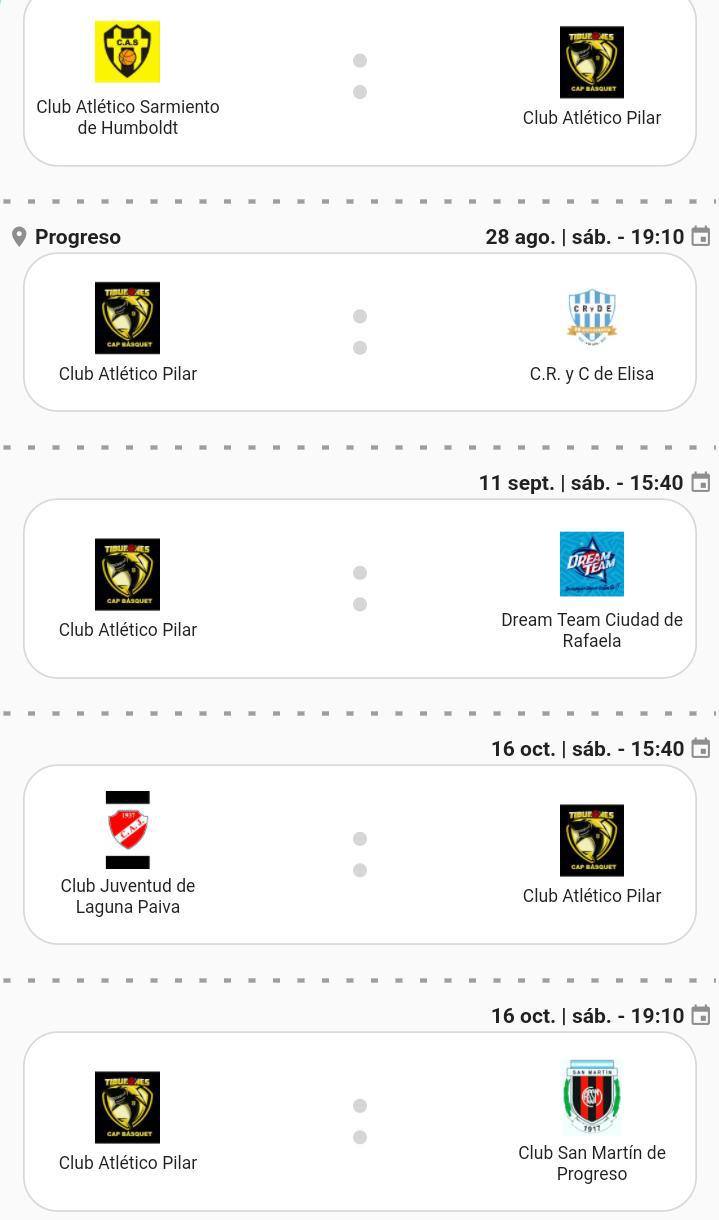Add the 11 sept. match to calendar
Screen dimensions: 719x1220
coord(701,483)
